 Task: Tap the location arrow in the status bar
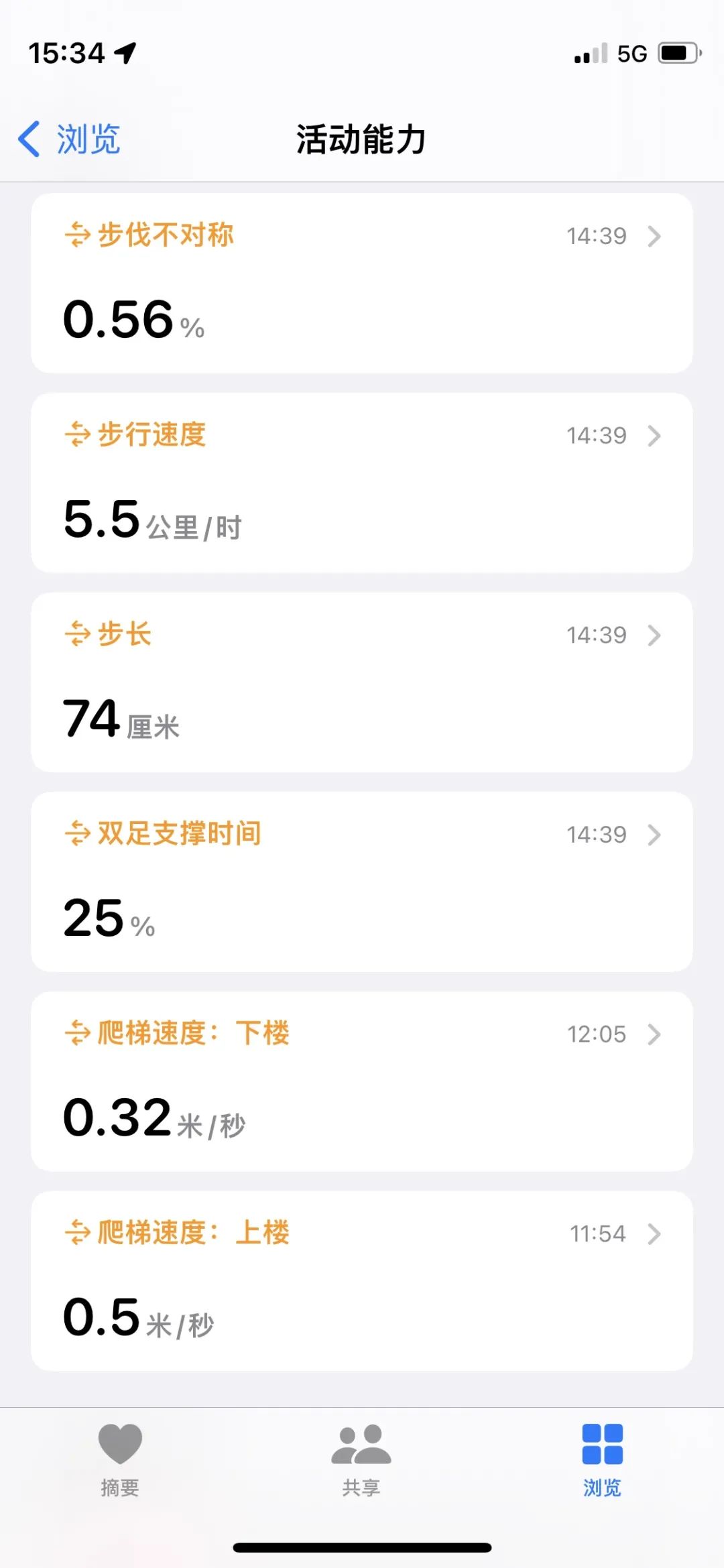click(125, 54)
